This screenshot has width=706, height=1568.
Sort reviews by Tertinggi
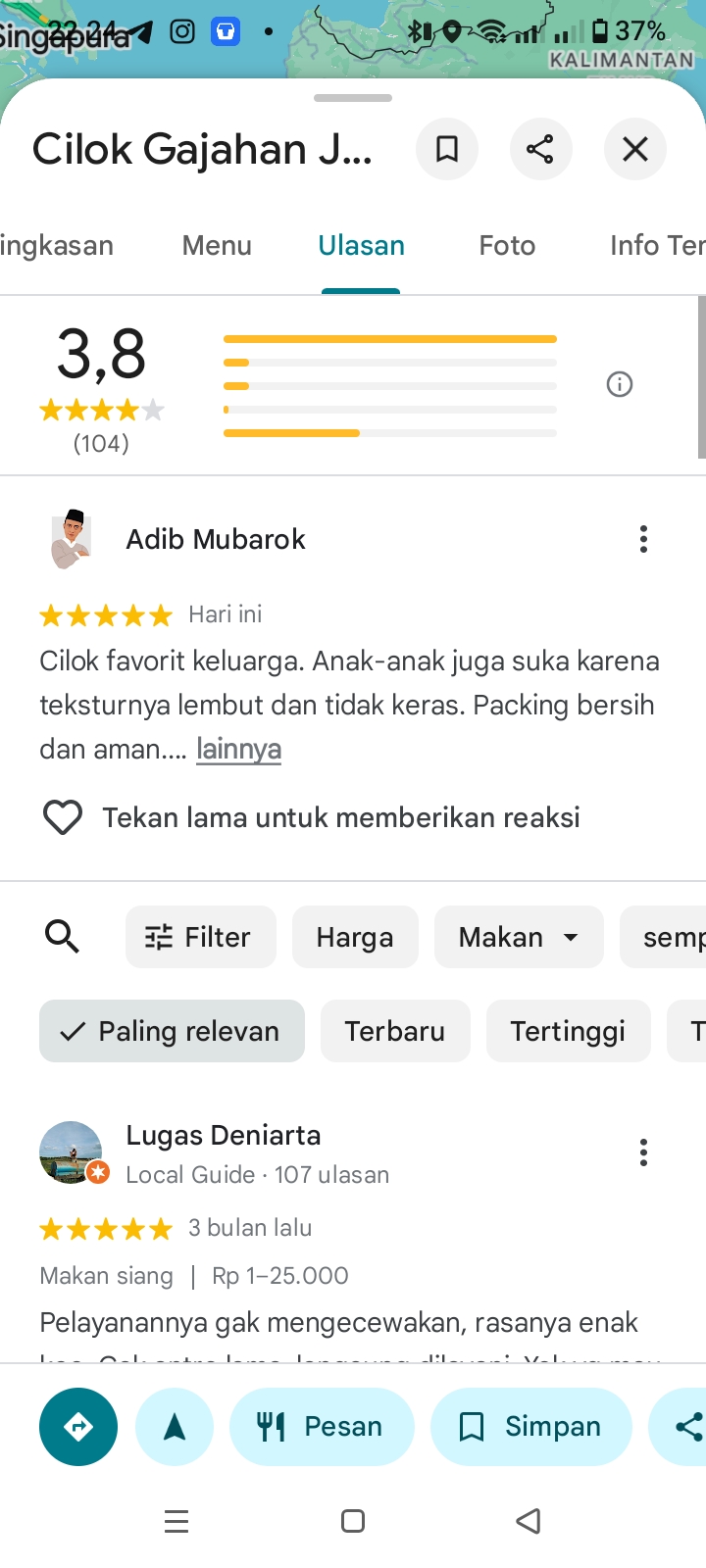[568, 1031]
